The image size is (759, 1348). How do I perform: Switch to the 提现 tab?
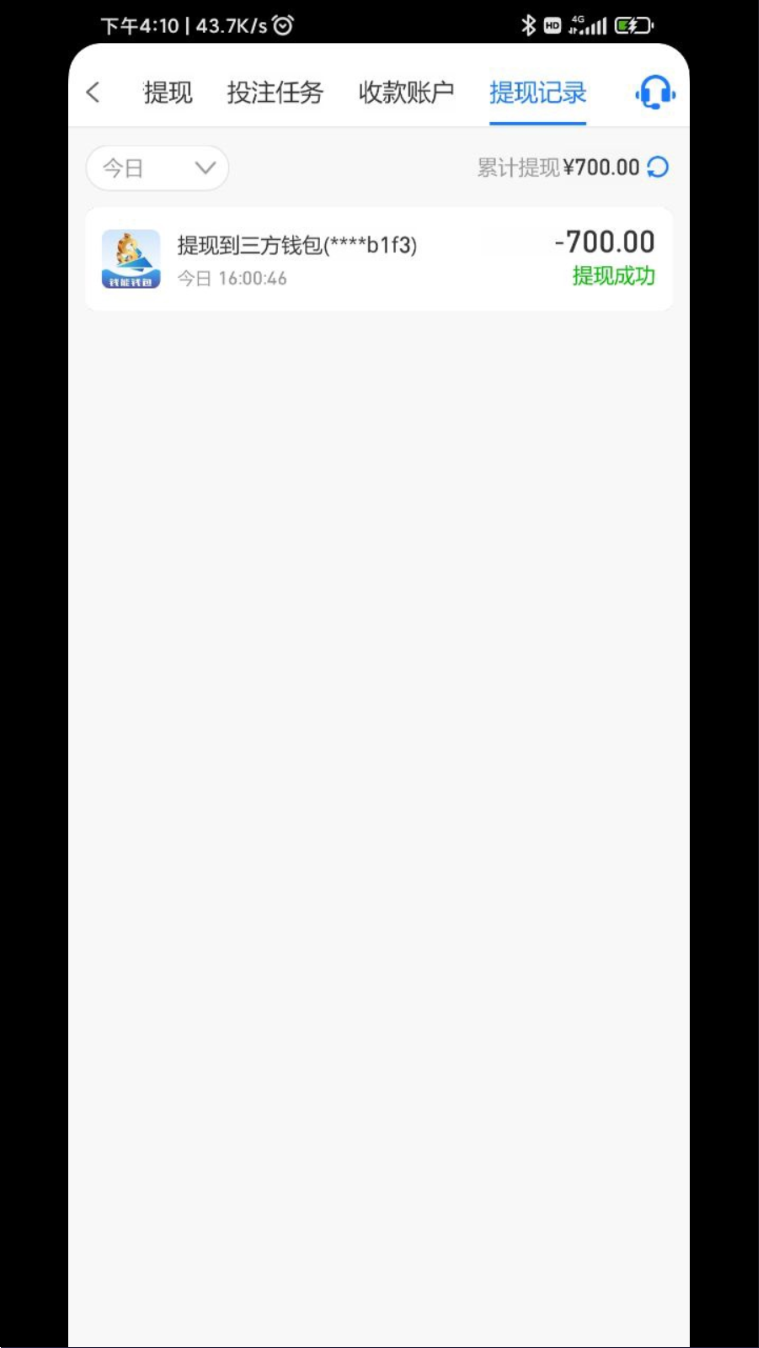coord(168,93)
